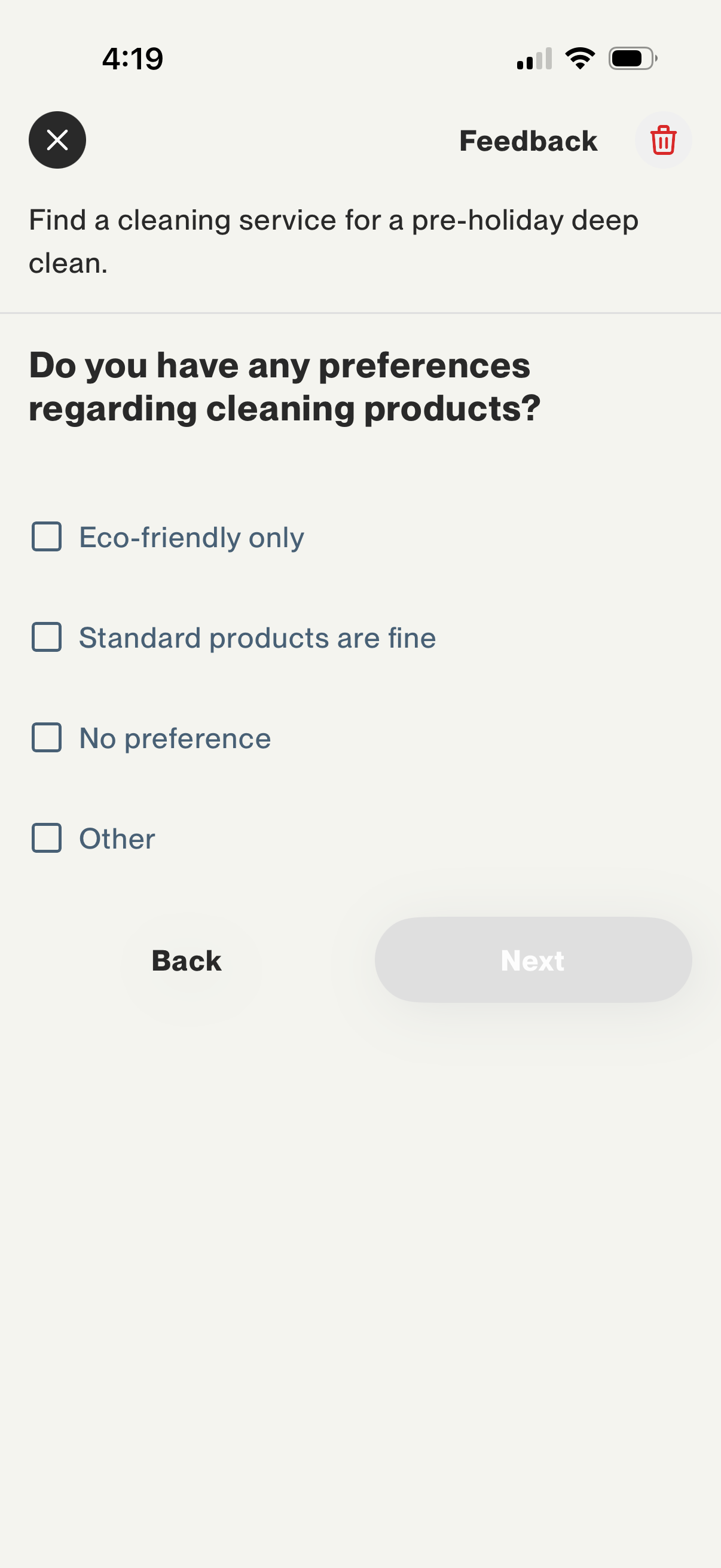The width and height of the screenshot is (721, 1568).
Task: Tap the cellular signal icon
Action: pyautogui.click(x=534, y=57)
